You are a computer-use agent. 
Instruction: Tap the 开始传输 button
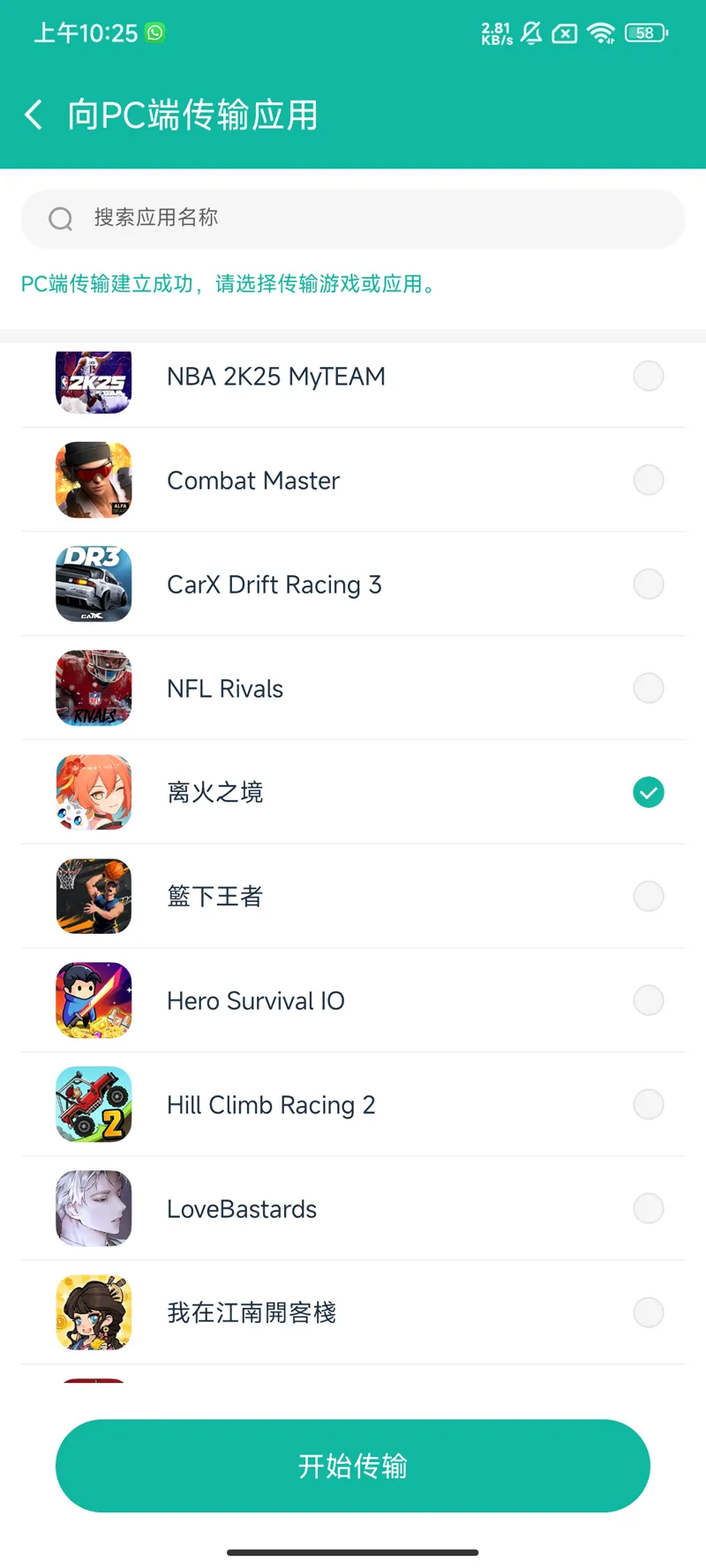(353, 1466)
